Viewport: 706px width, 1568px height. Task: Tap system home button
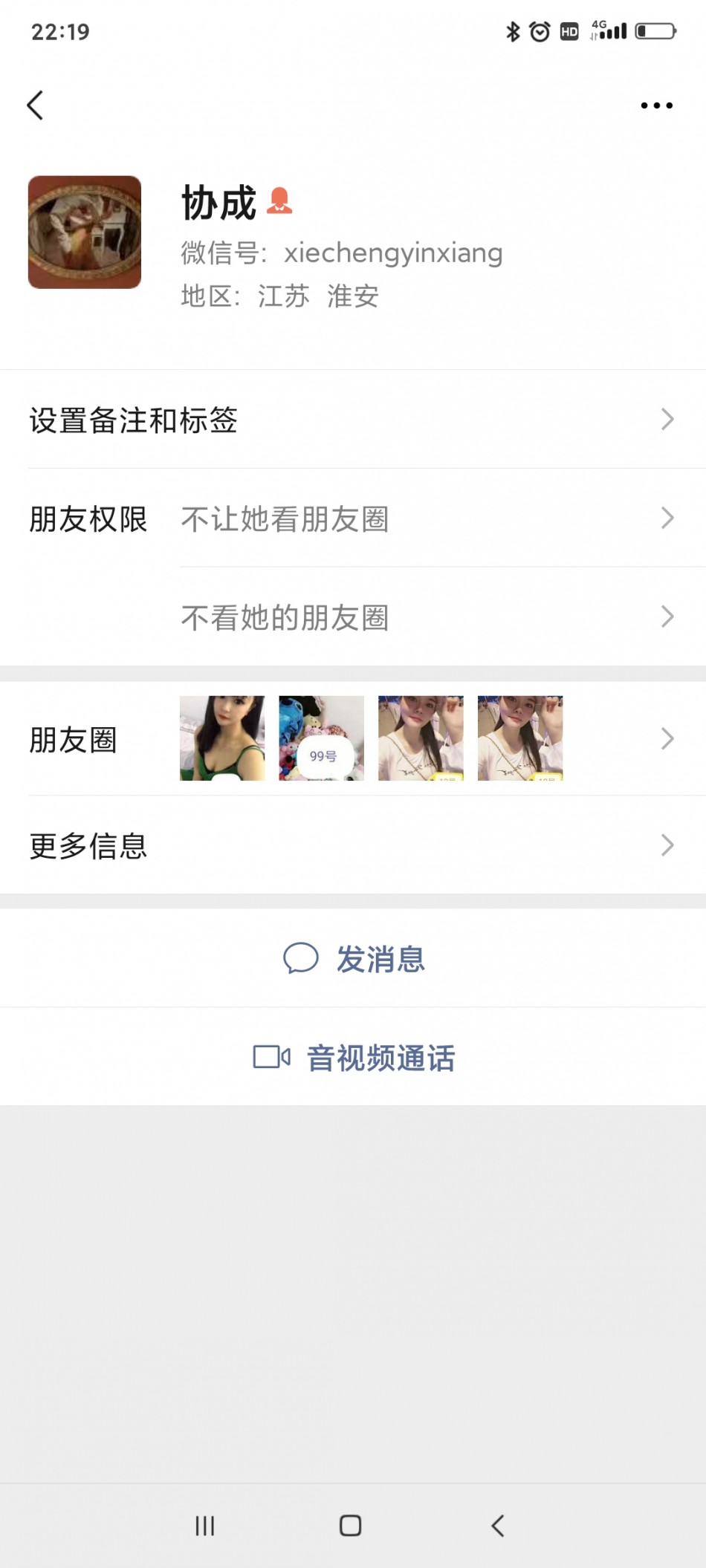click(350, 1526)
